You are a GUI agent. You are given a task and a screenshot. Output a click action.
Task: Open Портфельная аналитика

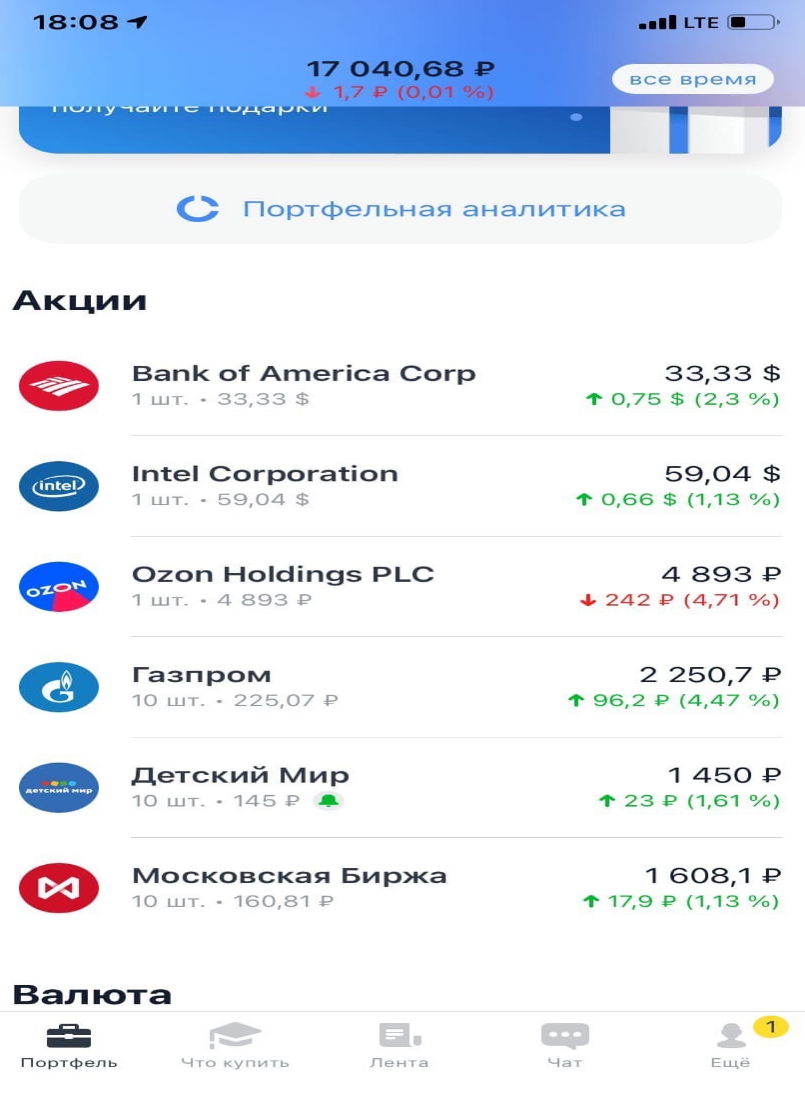[400, 209]
